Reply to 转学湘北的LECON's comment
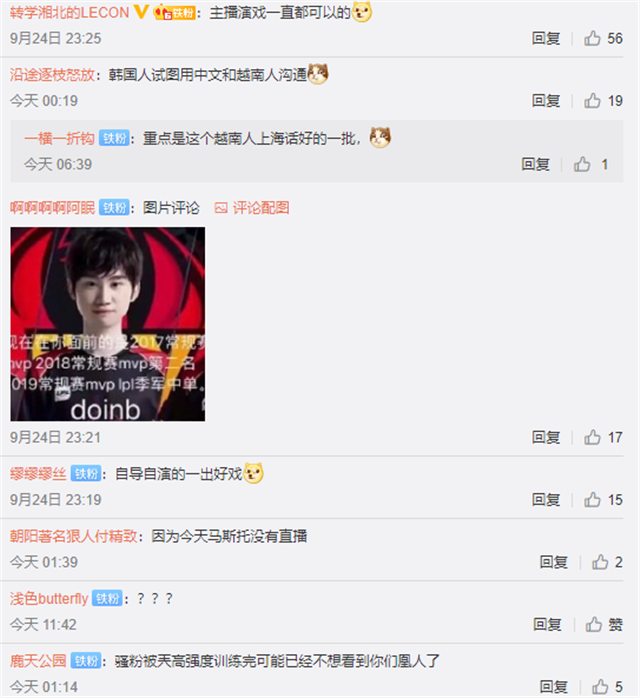Screen dimensions: 640x698 click(546, 39)
